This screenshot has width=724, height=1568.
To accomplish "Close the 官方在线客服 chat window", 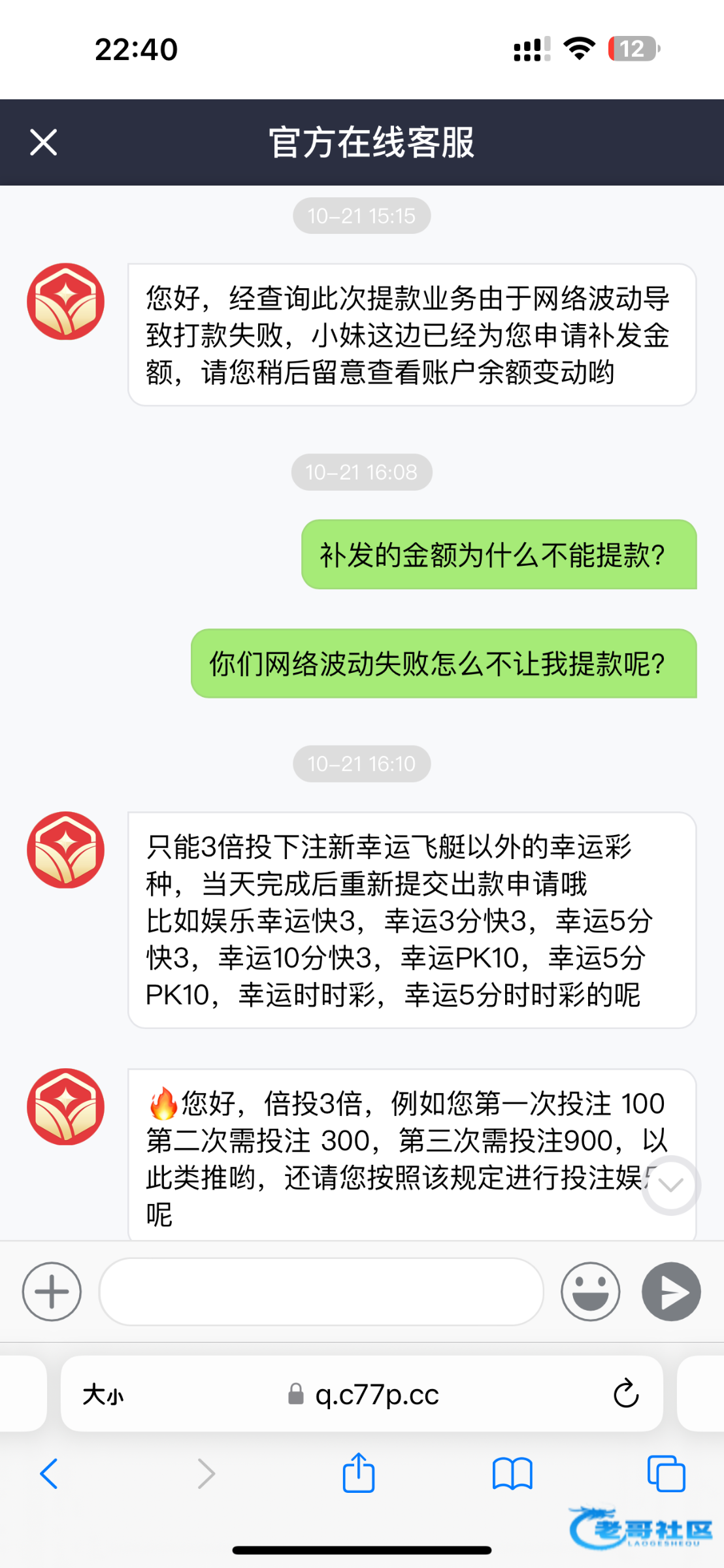I will tap(44, 142).
